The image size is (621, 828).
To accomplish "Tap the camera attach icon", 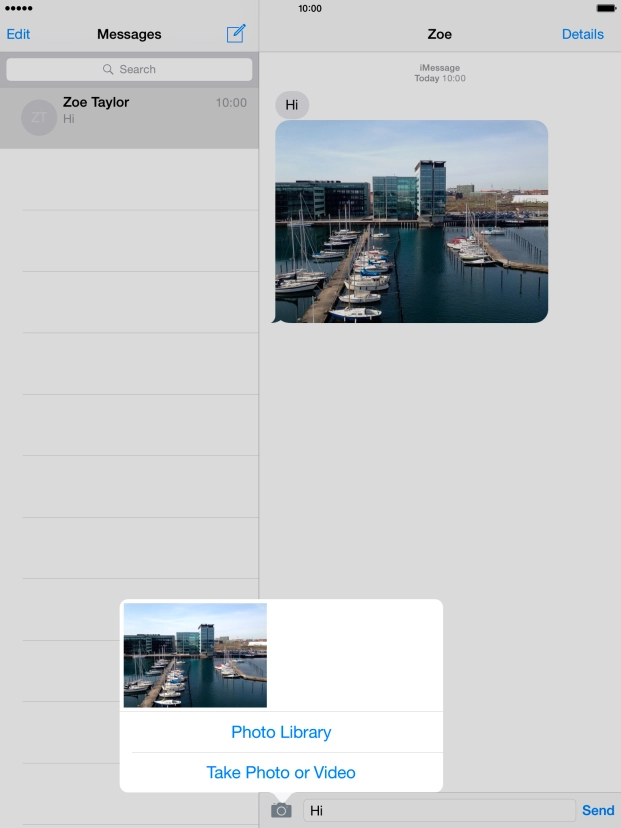I will coord(281,810).
